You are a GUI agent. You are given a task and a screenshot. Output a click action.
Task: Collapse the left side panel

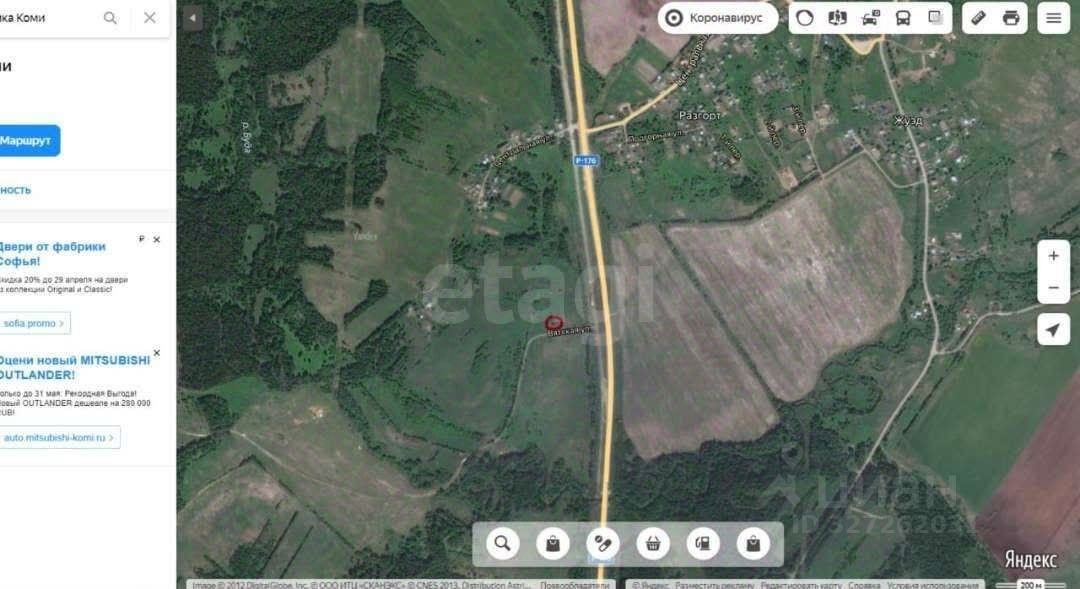click(192, 18)
